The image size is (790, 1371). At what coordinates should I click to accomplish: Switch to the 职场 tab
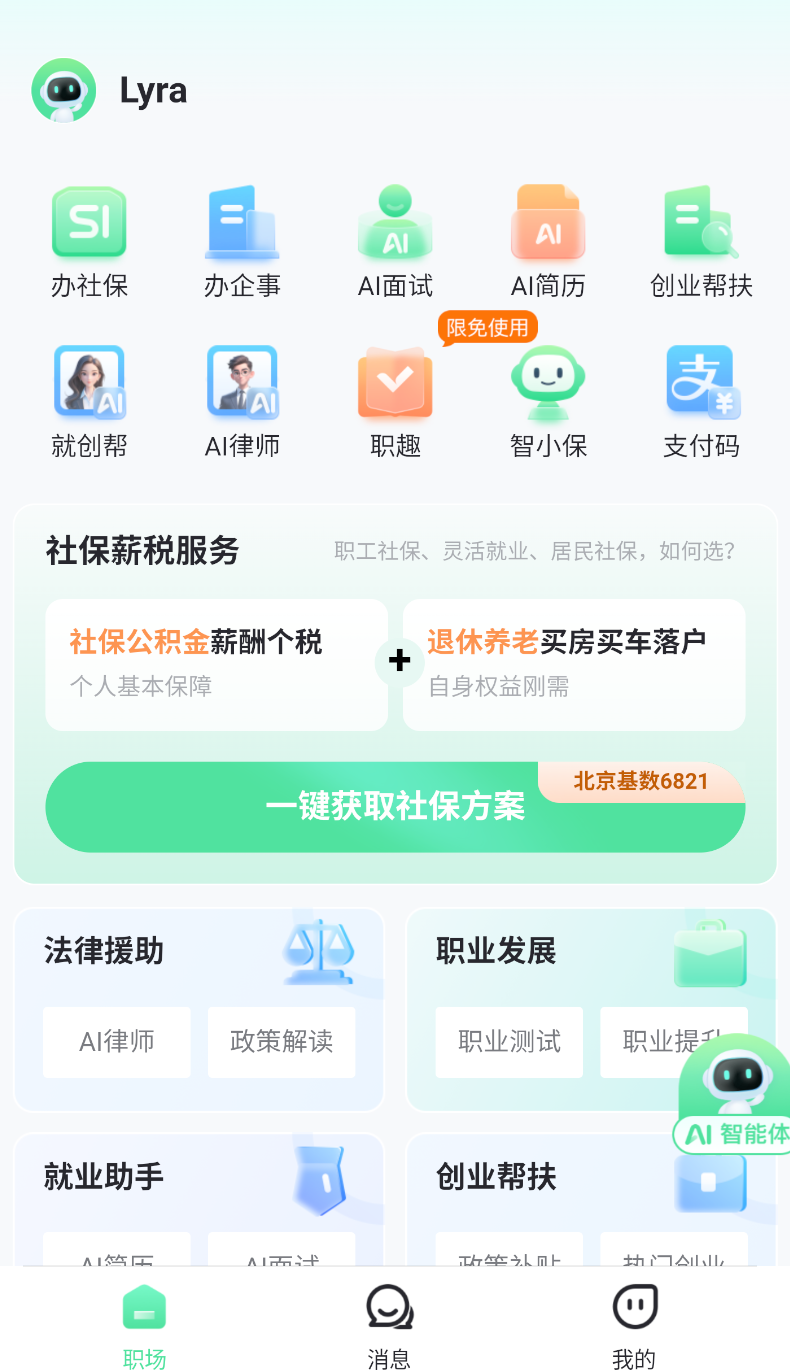click(x=144, y=1325)
